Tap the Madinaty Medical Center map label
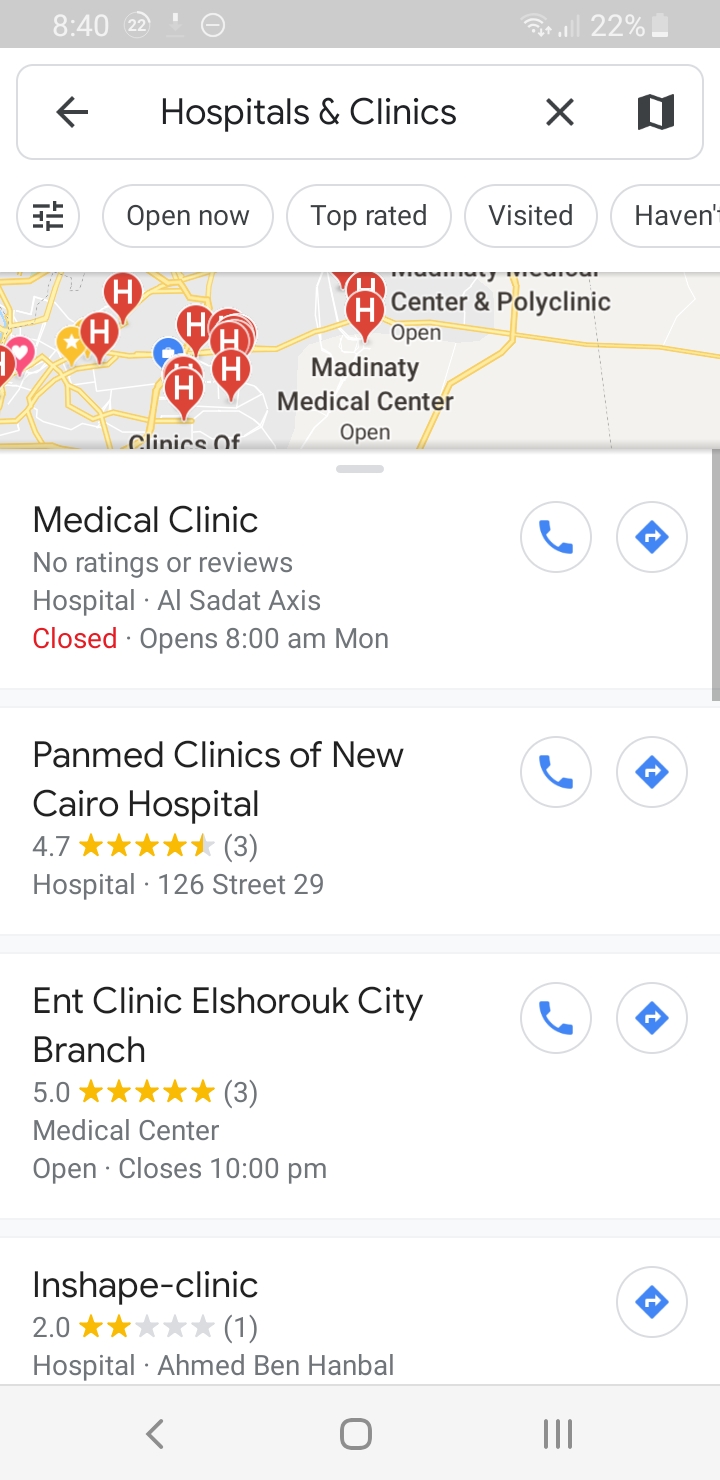This screenshot has width=720, height=1480. (365, 384)
